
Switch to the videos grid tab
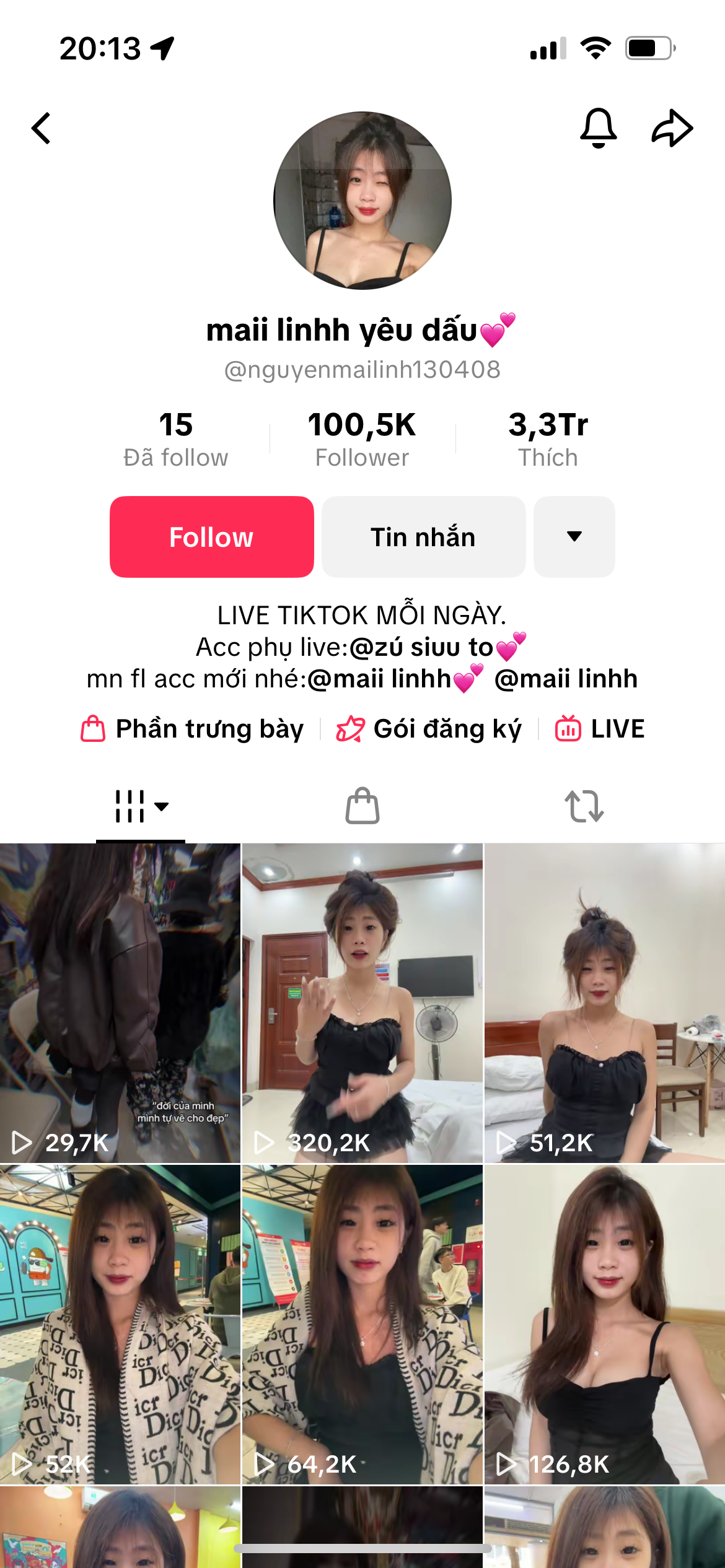141,806
